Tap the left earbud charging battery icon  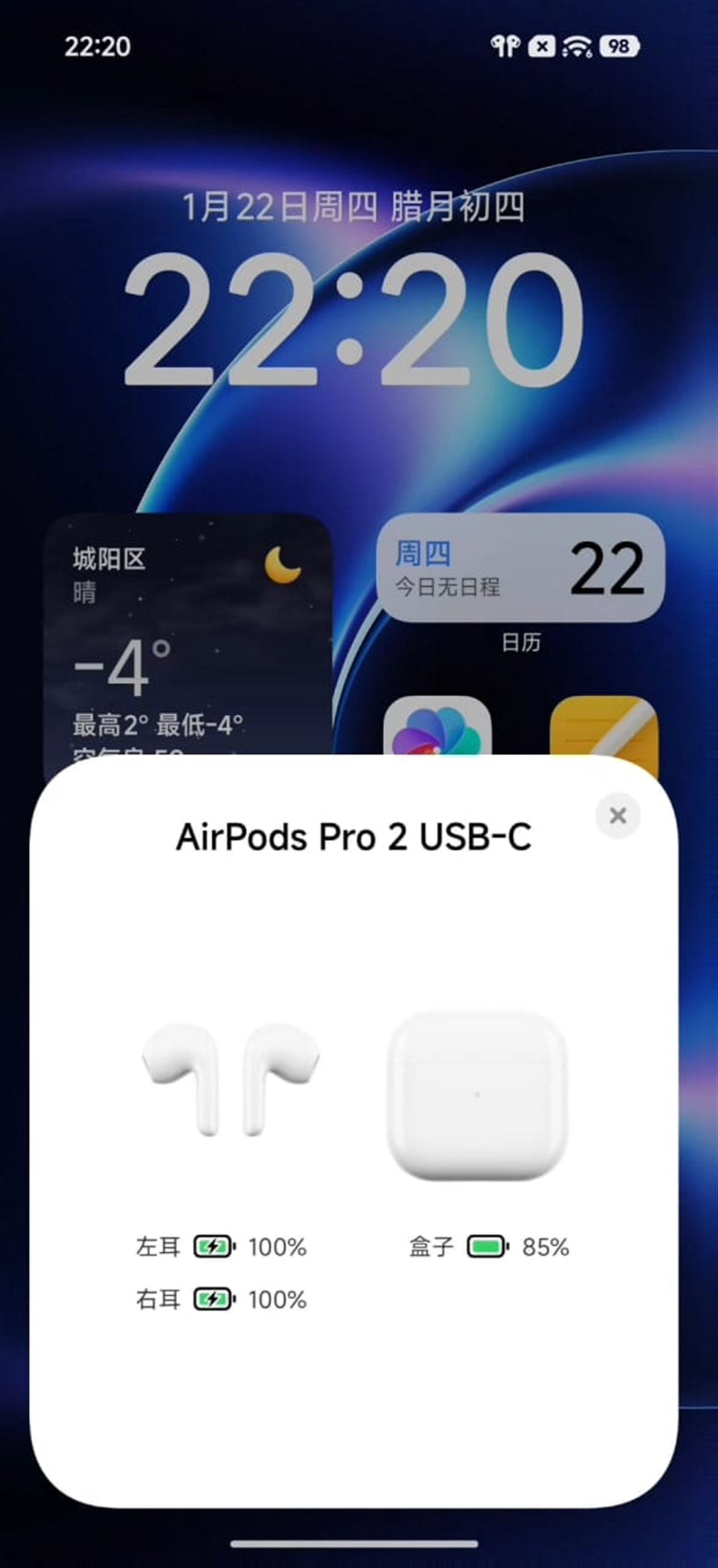pyautogui.click(x=214, y=1246)
